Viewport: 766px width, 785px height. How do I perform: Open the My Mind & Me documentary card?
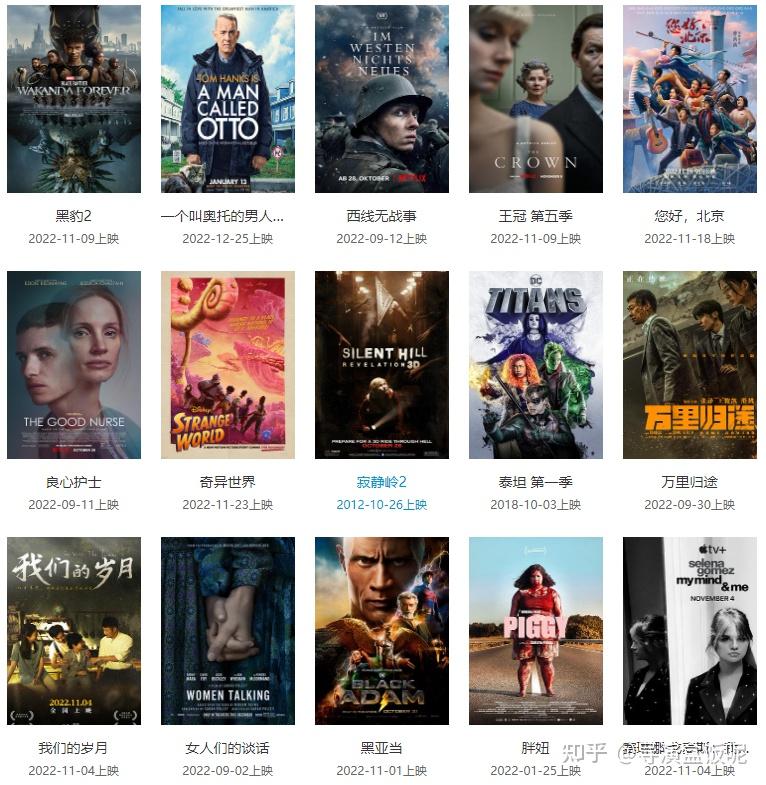pos(690,631)
